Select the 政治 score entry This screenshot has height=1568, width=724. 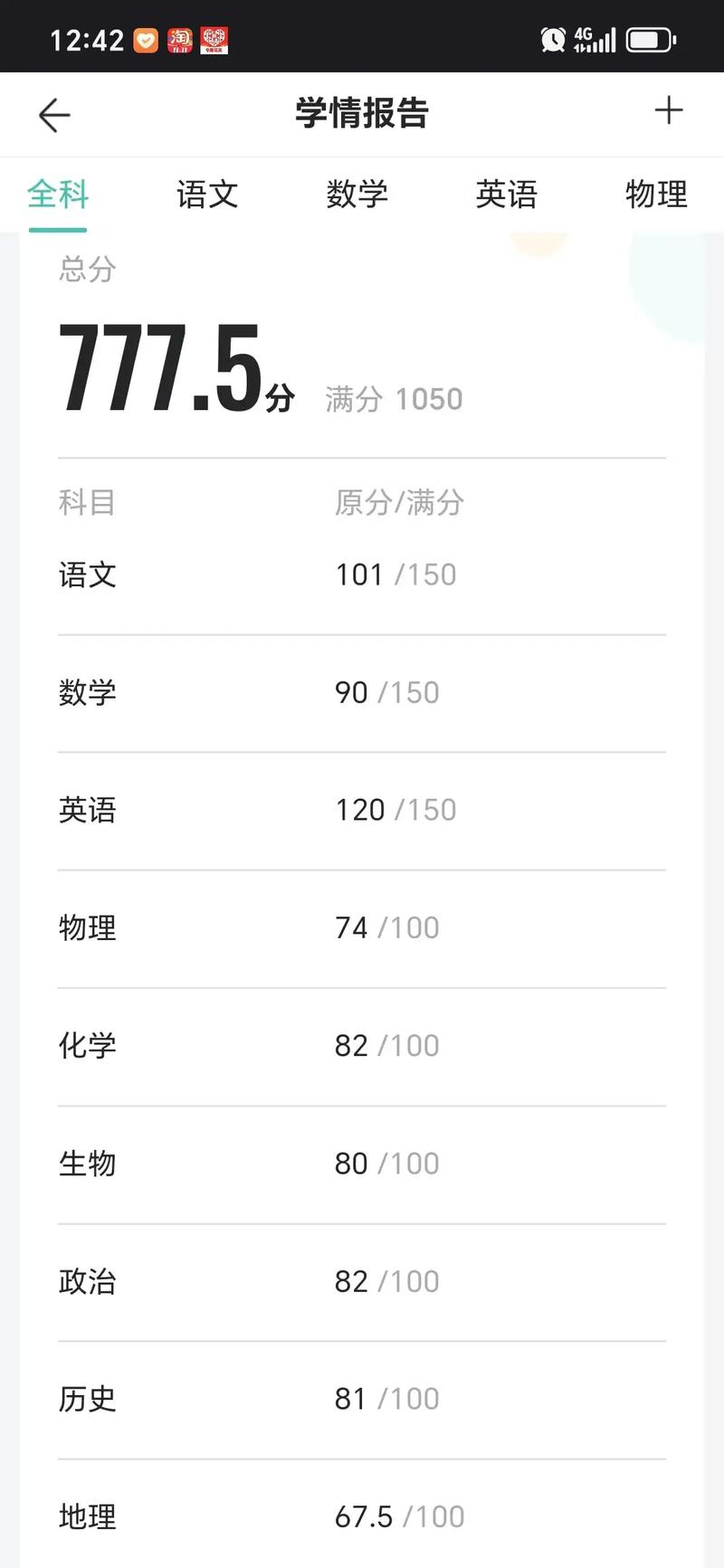click(362, 1282)
